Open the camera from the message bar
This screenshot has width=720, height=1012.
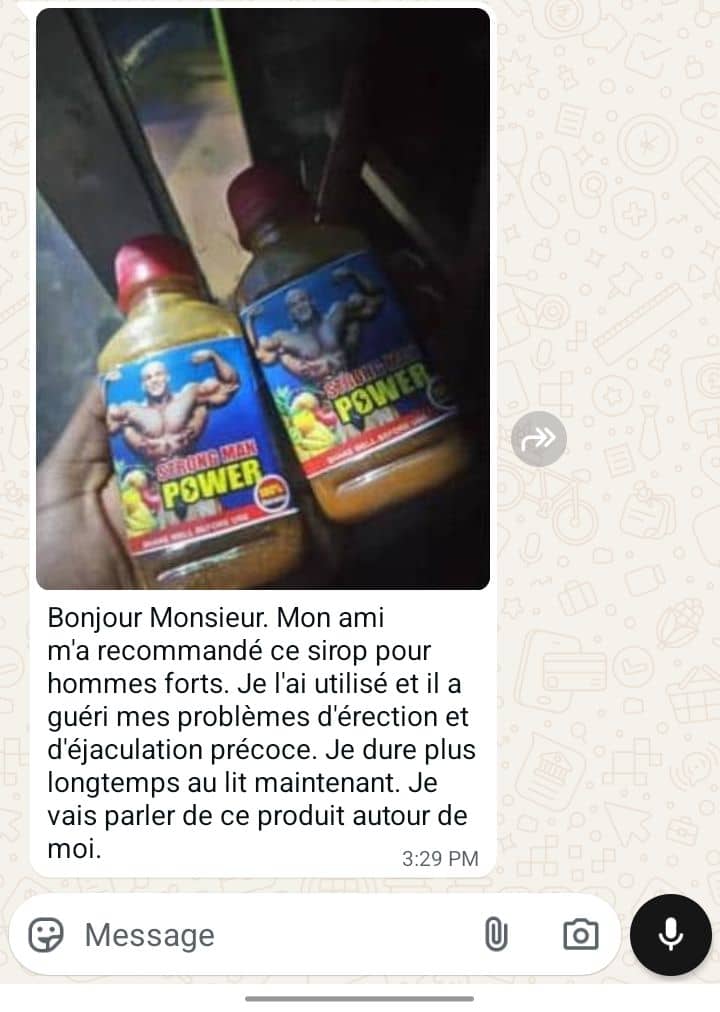(x=580, y=935)
